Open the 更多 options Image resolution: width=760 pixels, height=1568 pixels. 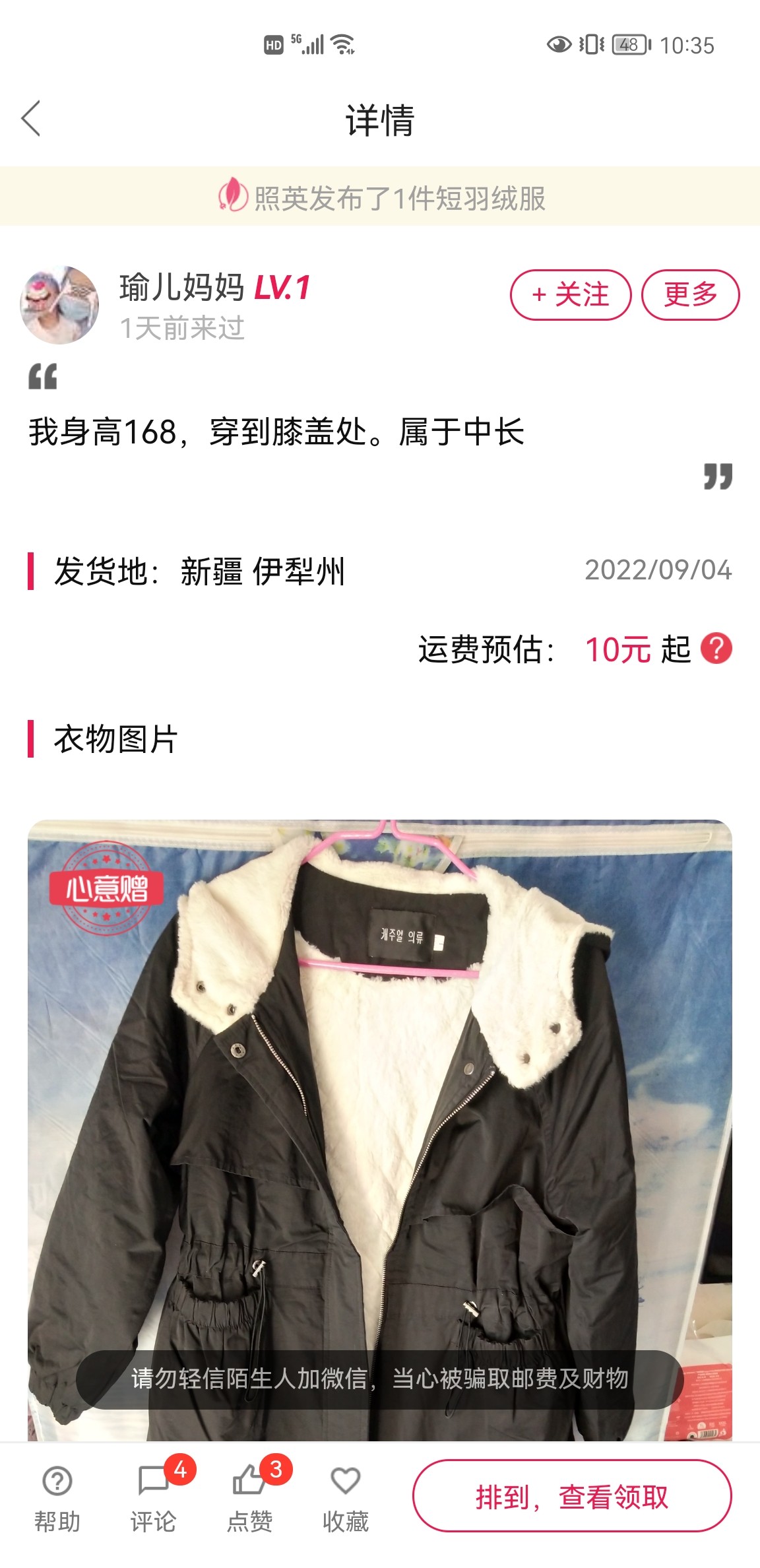point(690,294)
